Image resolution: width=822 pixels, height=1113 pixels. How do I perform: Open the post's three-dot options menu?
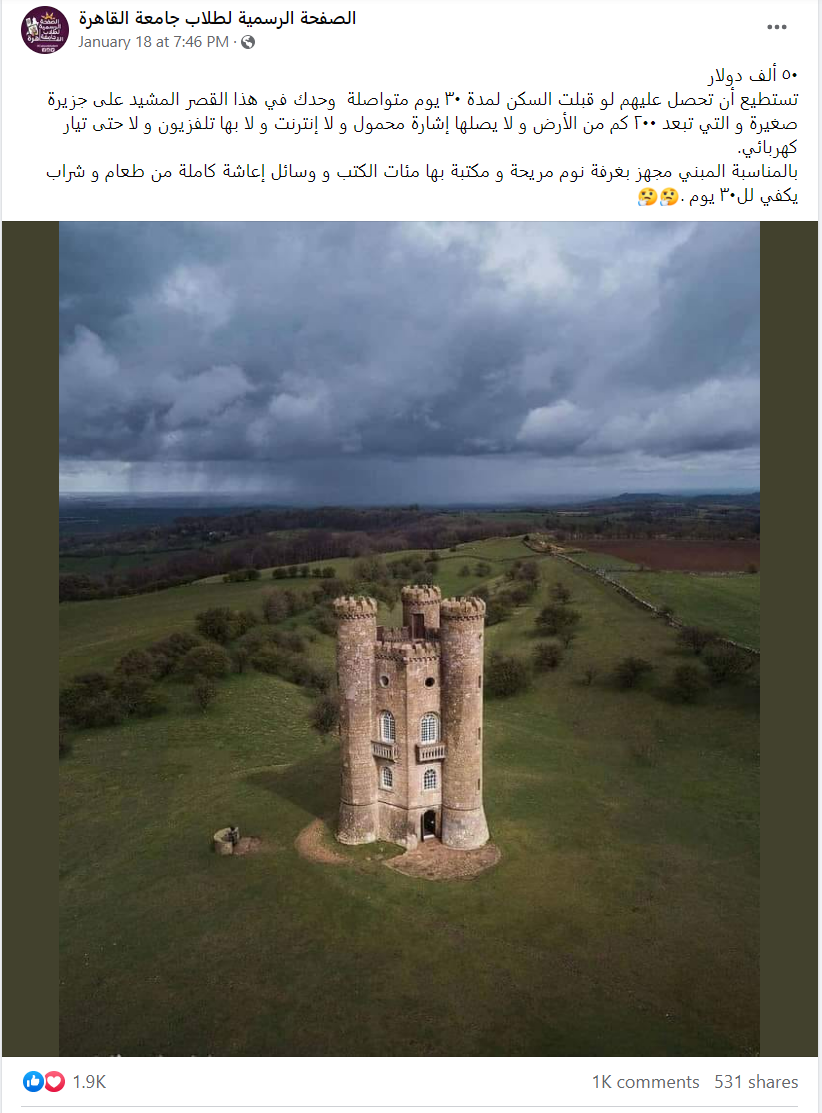pyautogui.click(x=776, y=28)
